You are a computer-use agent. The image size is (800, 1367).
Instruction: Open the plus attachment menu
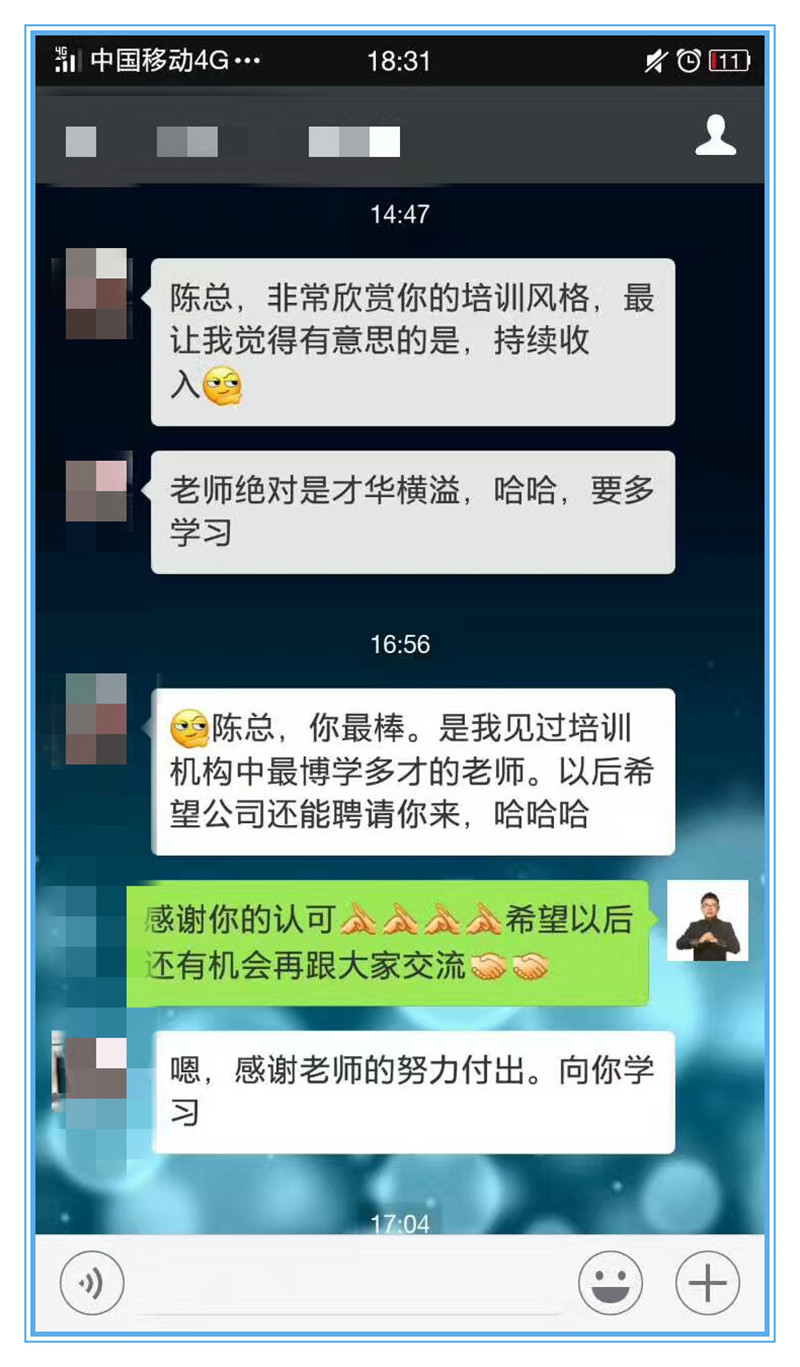tap(707, 1281)
